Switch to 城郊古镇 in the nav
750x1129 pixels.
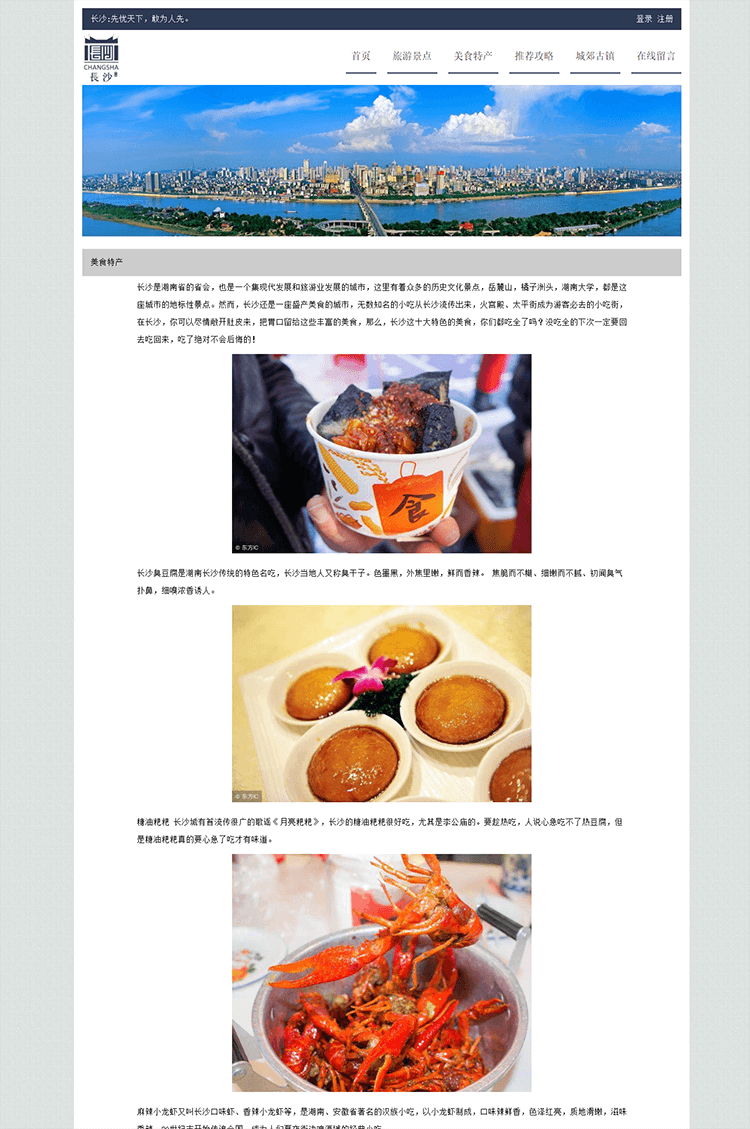point(595,56)
